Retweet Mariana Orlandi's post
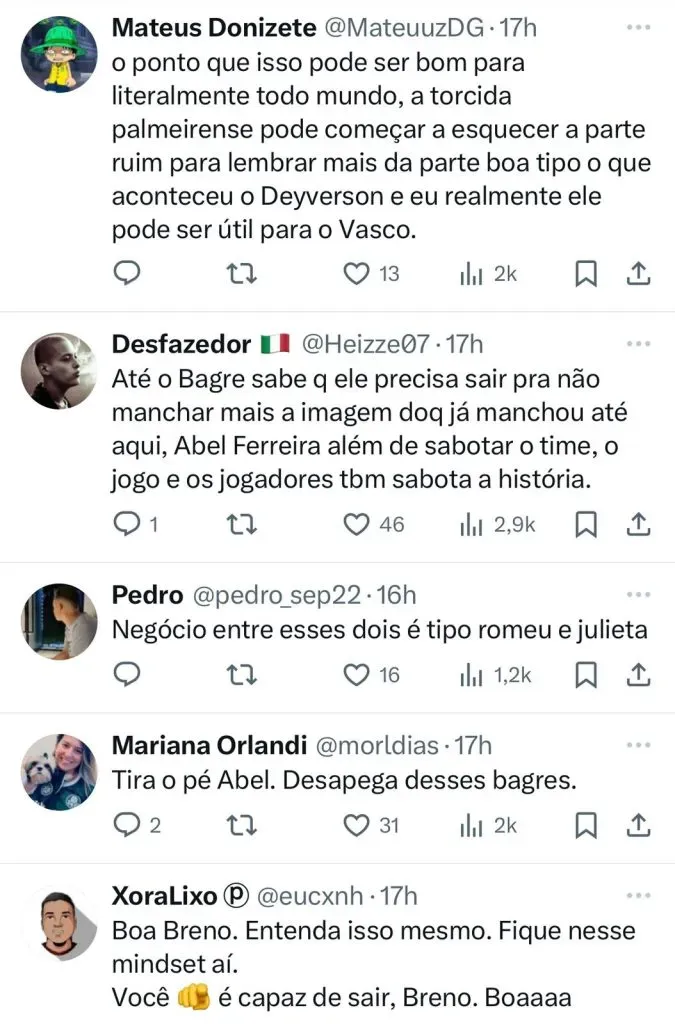The image size is (675, 1024). [241, 825]
